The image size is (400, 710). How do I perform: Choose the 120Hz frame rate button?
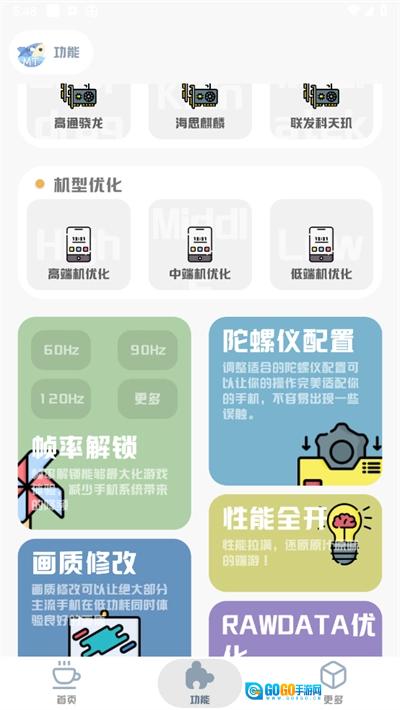(61, 399)
